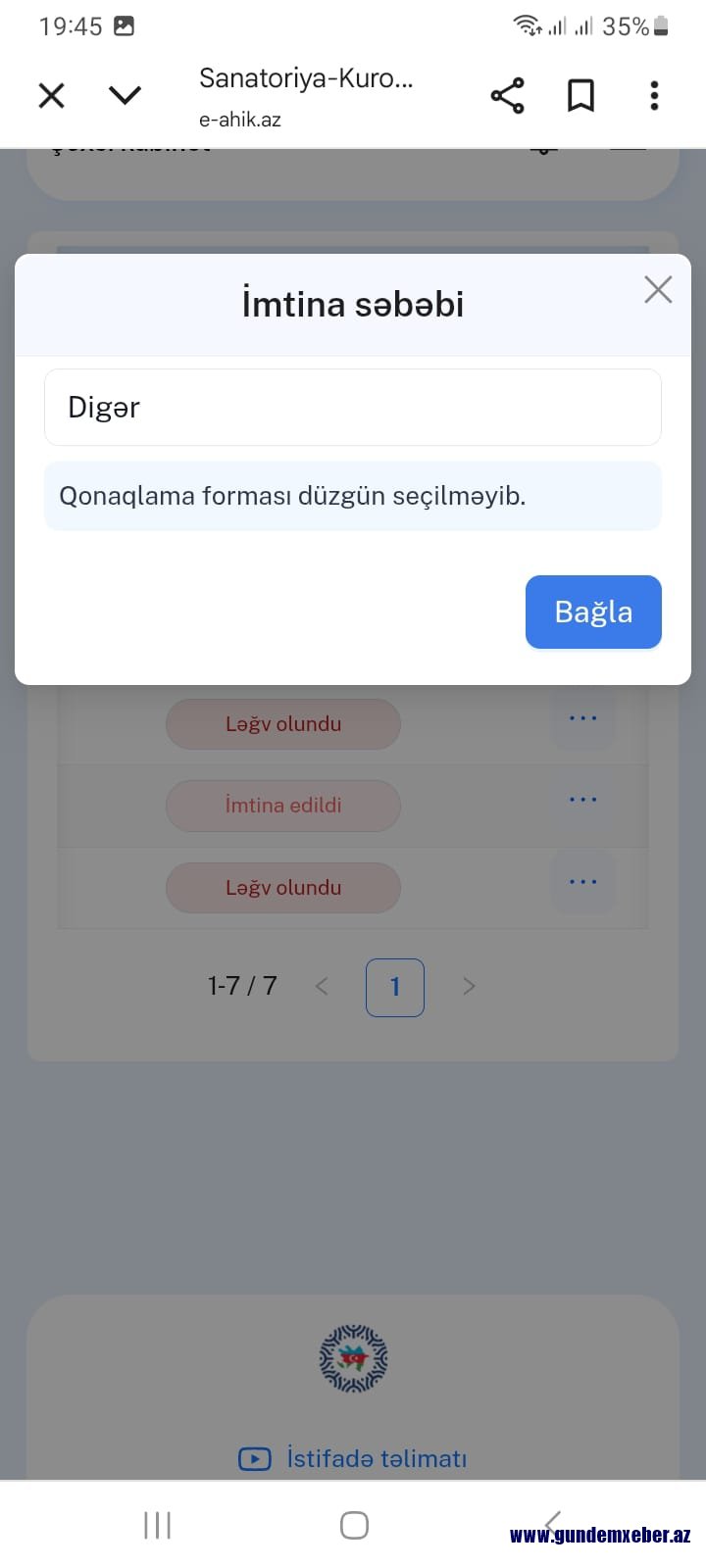Tap the Bağla button
The height and width of the screenshot is (1568, 706).
[x=593, y=612]
